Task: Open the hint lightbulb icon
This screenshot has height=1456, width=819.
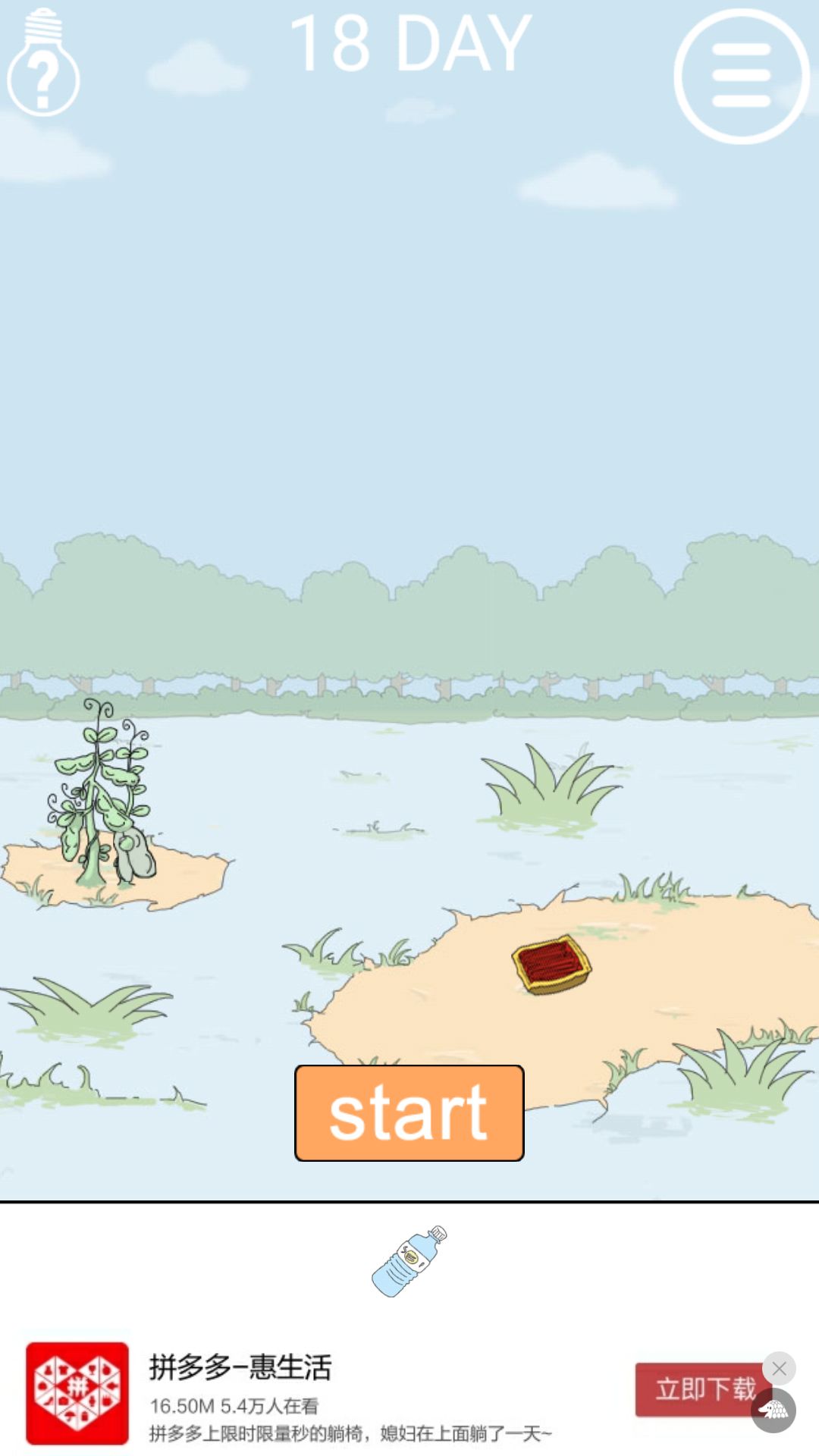Action: pyautogui.click(x=42, y=64)
